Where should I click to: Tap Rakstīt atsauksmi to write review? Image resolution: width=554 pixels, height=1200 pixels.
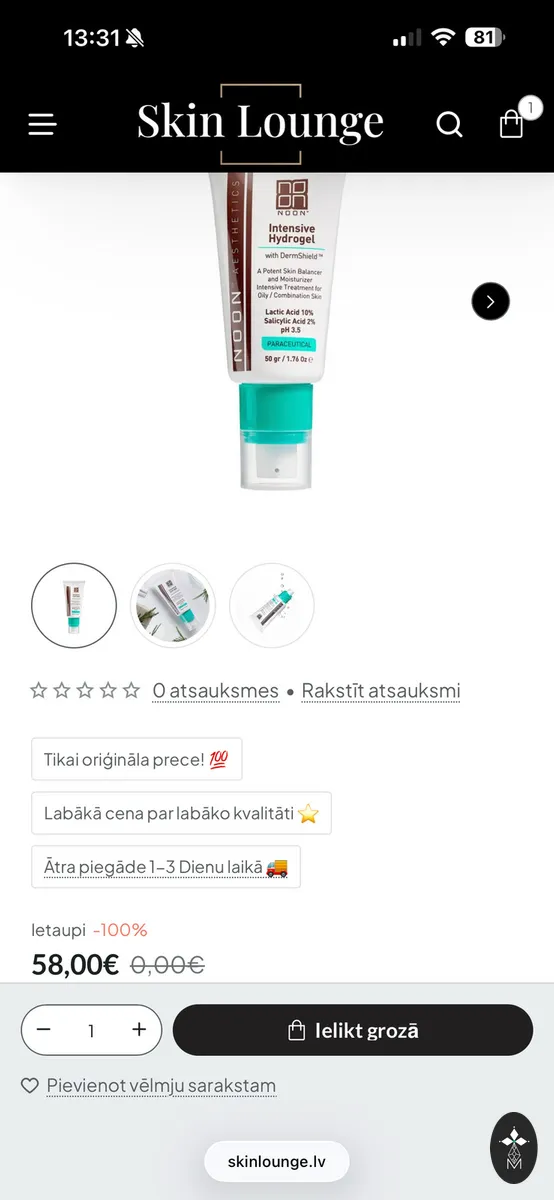click(381, 691)
